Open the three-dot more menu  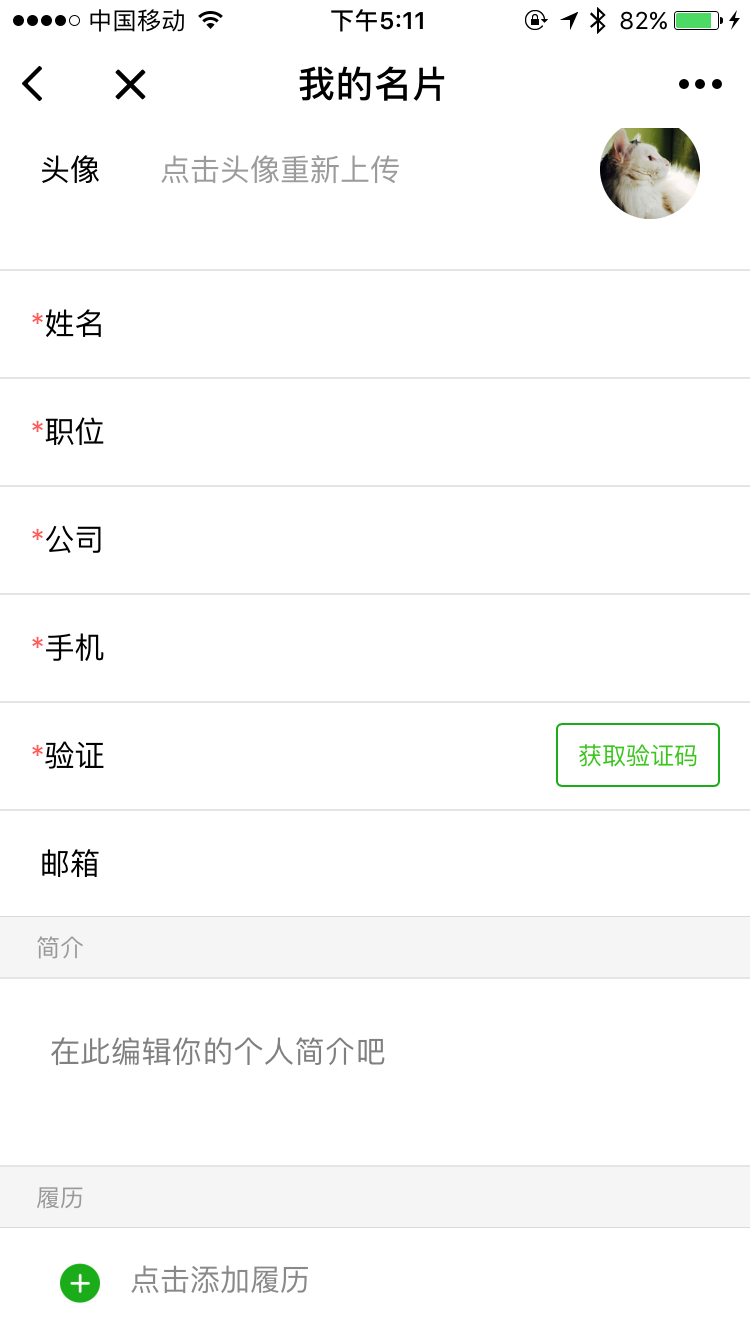(x=700, y=85)
